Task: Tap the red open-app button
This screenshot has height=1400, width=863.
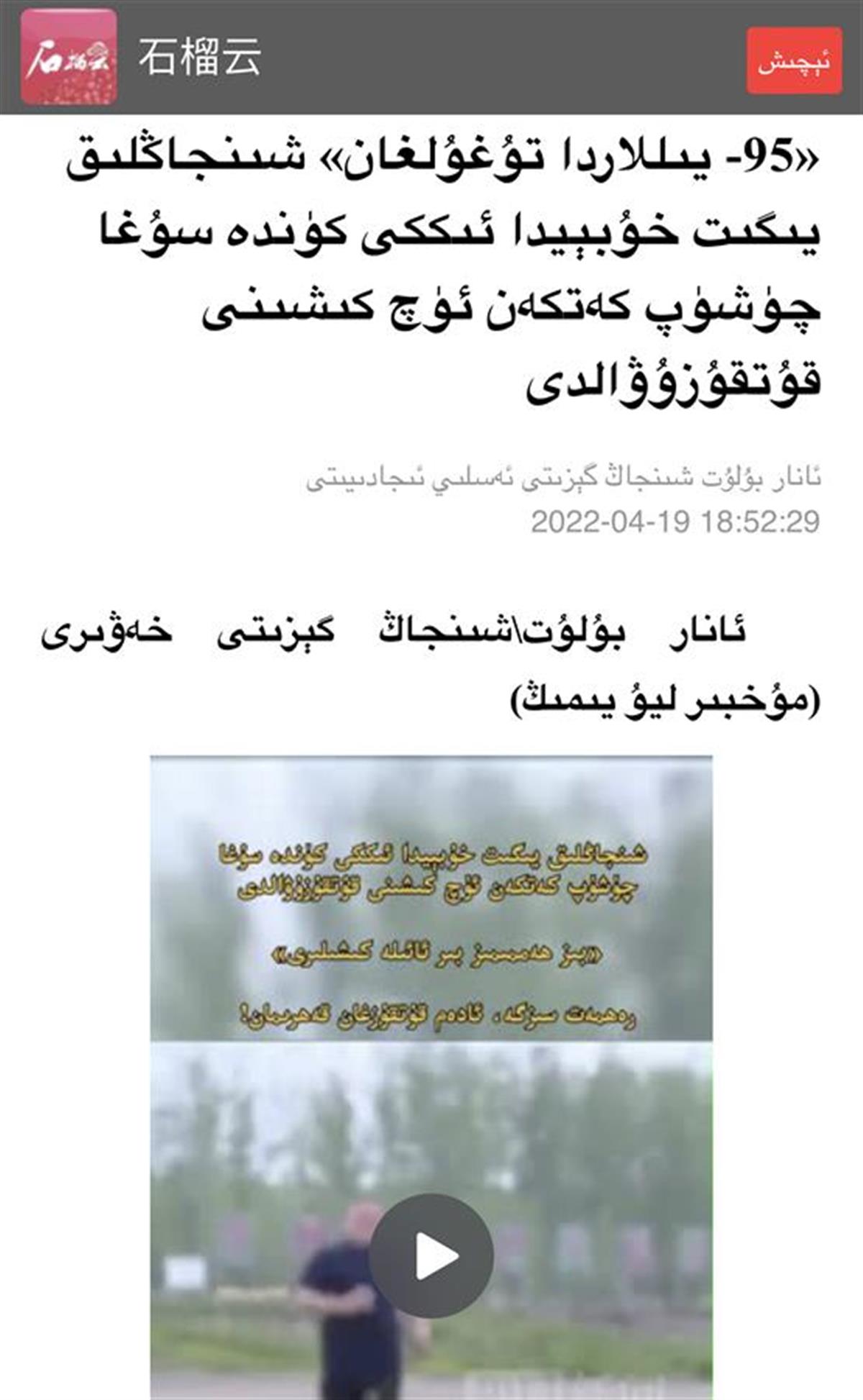Action: pyautogui.click(x=794, y=61)
